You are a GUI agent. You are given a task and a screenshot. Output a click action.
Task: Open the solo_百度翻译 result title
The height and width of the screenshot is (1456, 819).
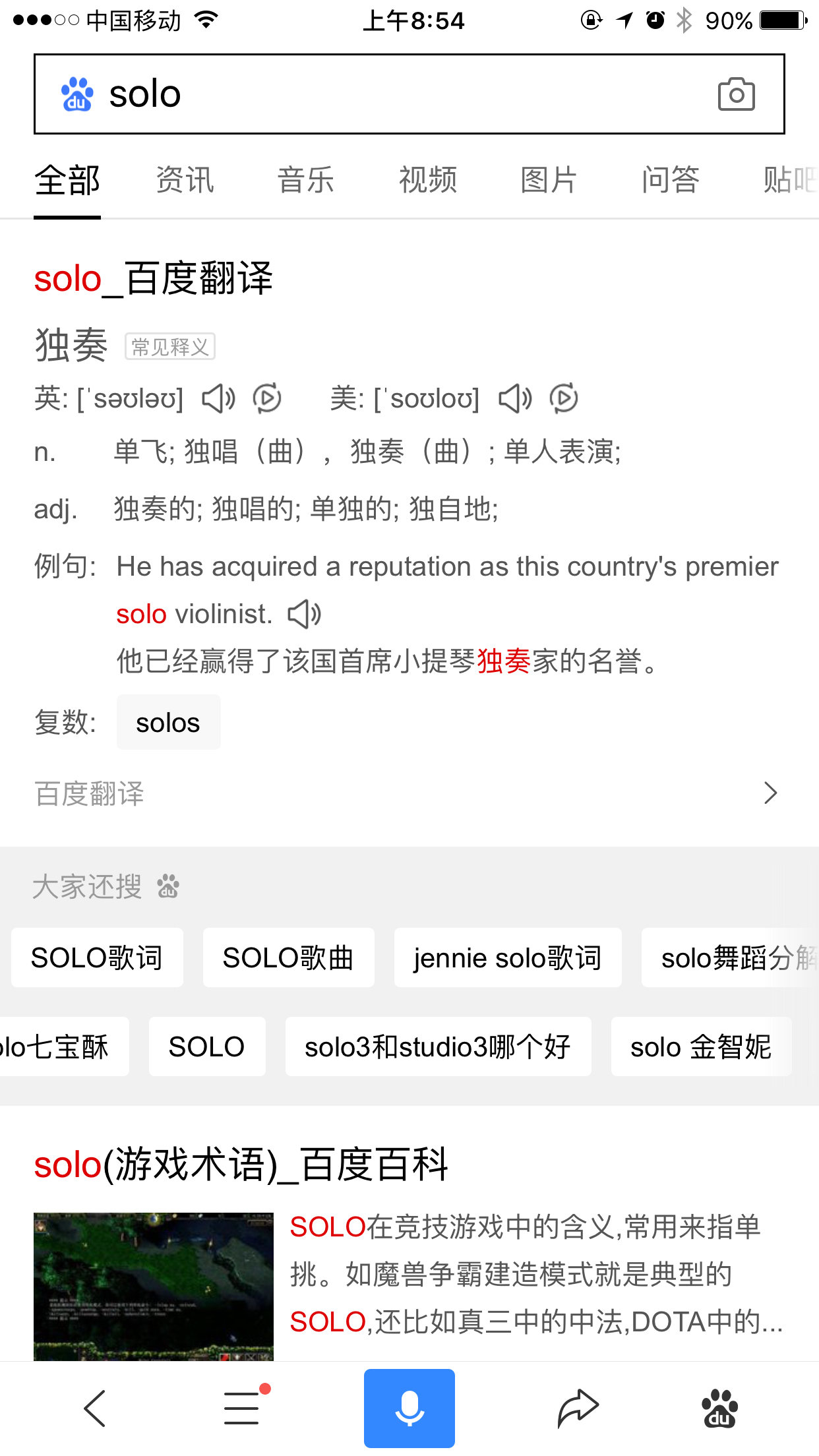(x=154, y=278)
